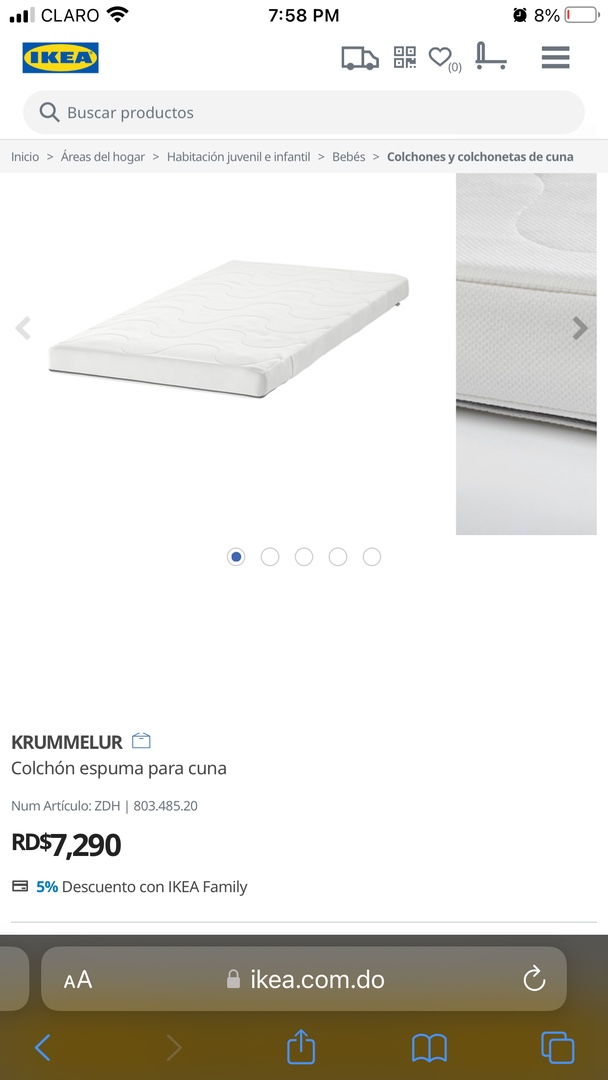This screenshot has width=608, height=1080.
Task: Open the IKEA home logo
Action: pyautogui.click(x=61, y=58)
